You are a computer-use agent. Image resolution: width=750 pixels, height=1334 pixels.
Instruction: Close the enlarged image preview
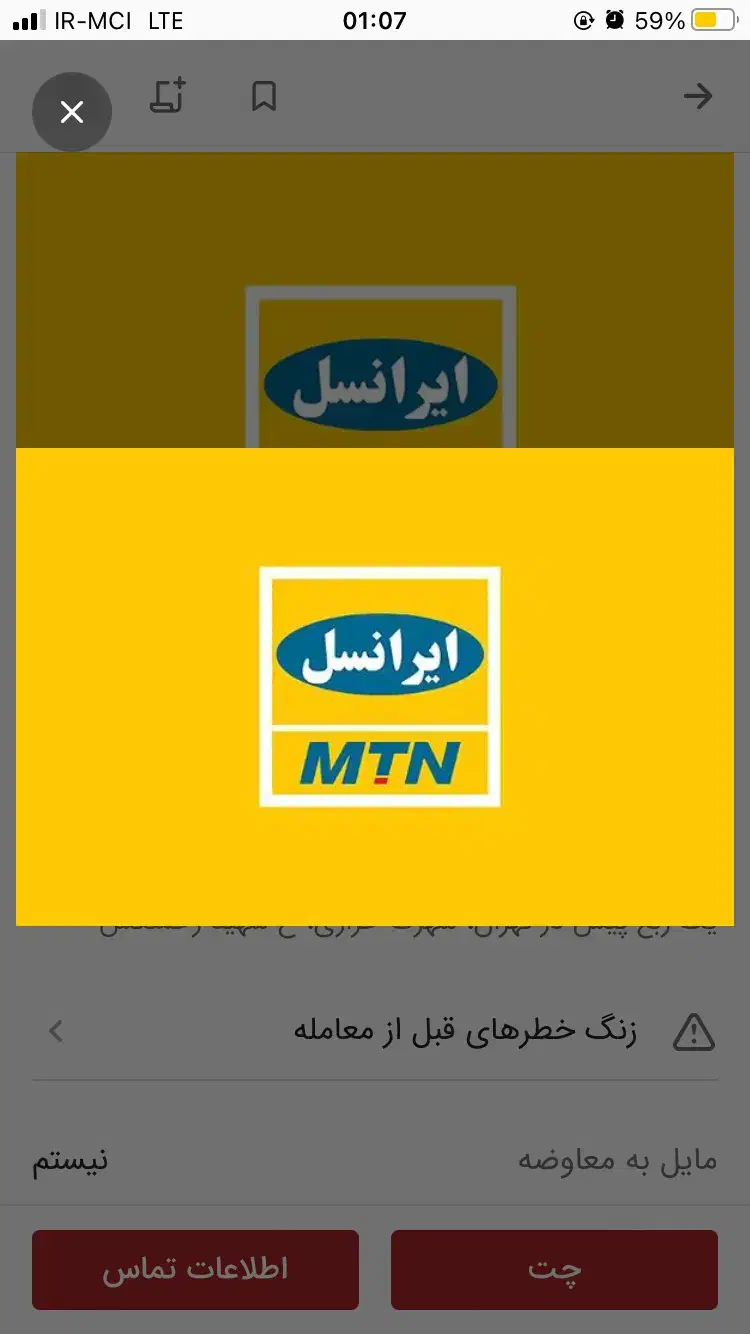(x=72, y=112)
